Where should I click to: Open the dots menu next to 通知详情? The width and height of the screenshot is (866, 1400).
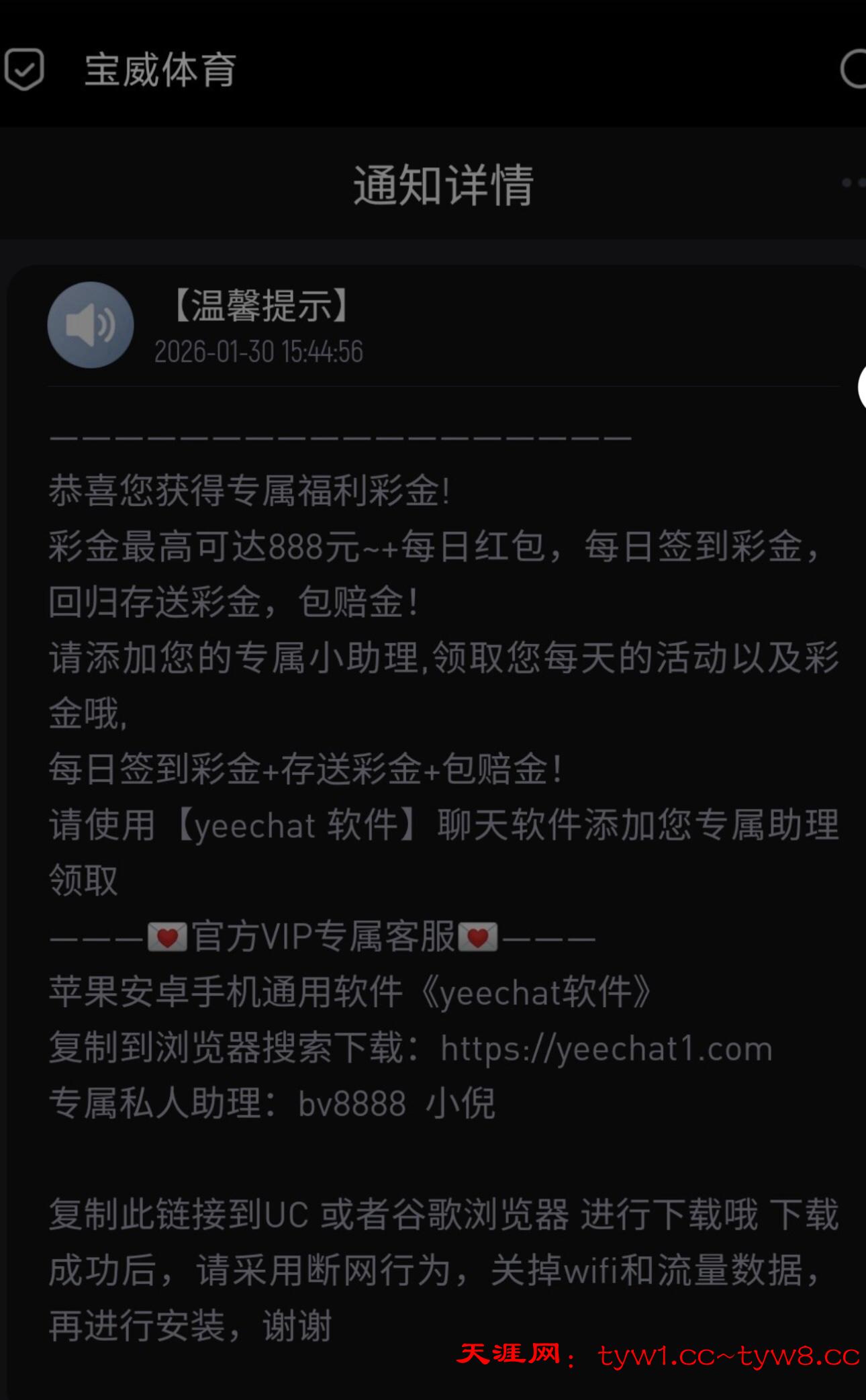(854, 183)
